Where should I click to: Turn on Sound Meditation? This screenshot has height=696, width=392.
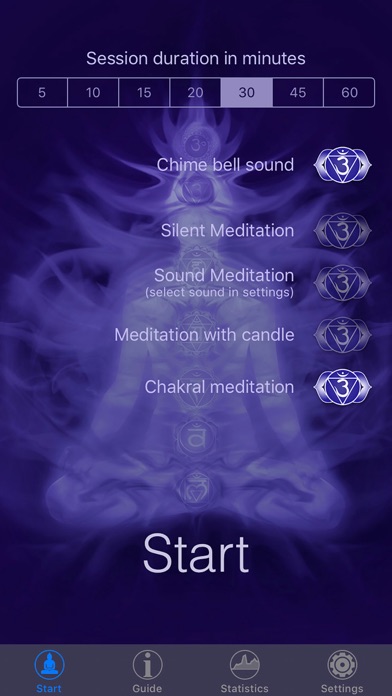[x=342, y=282]
